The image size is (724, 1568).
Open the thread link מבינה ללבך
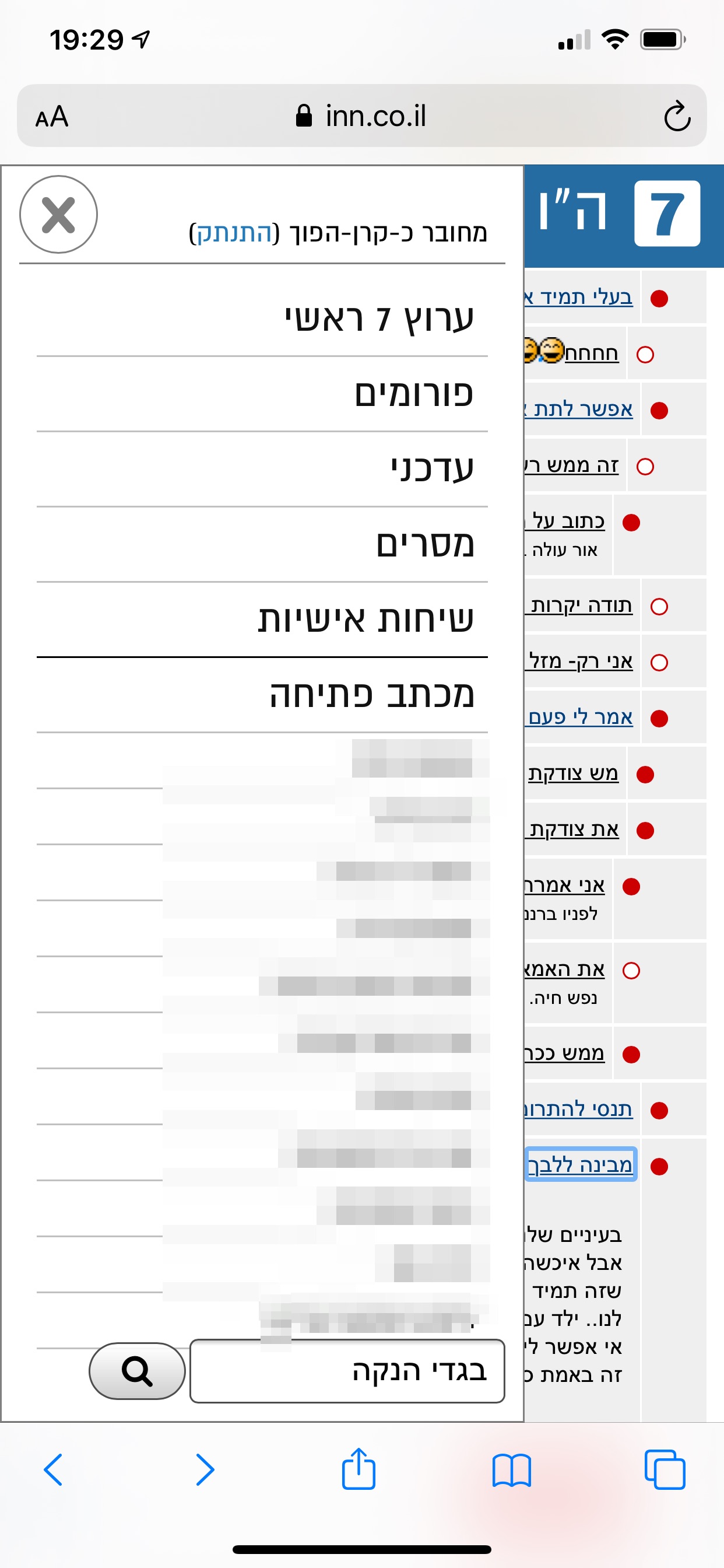581,1164
